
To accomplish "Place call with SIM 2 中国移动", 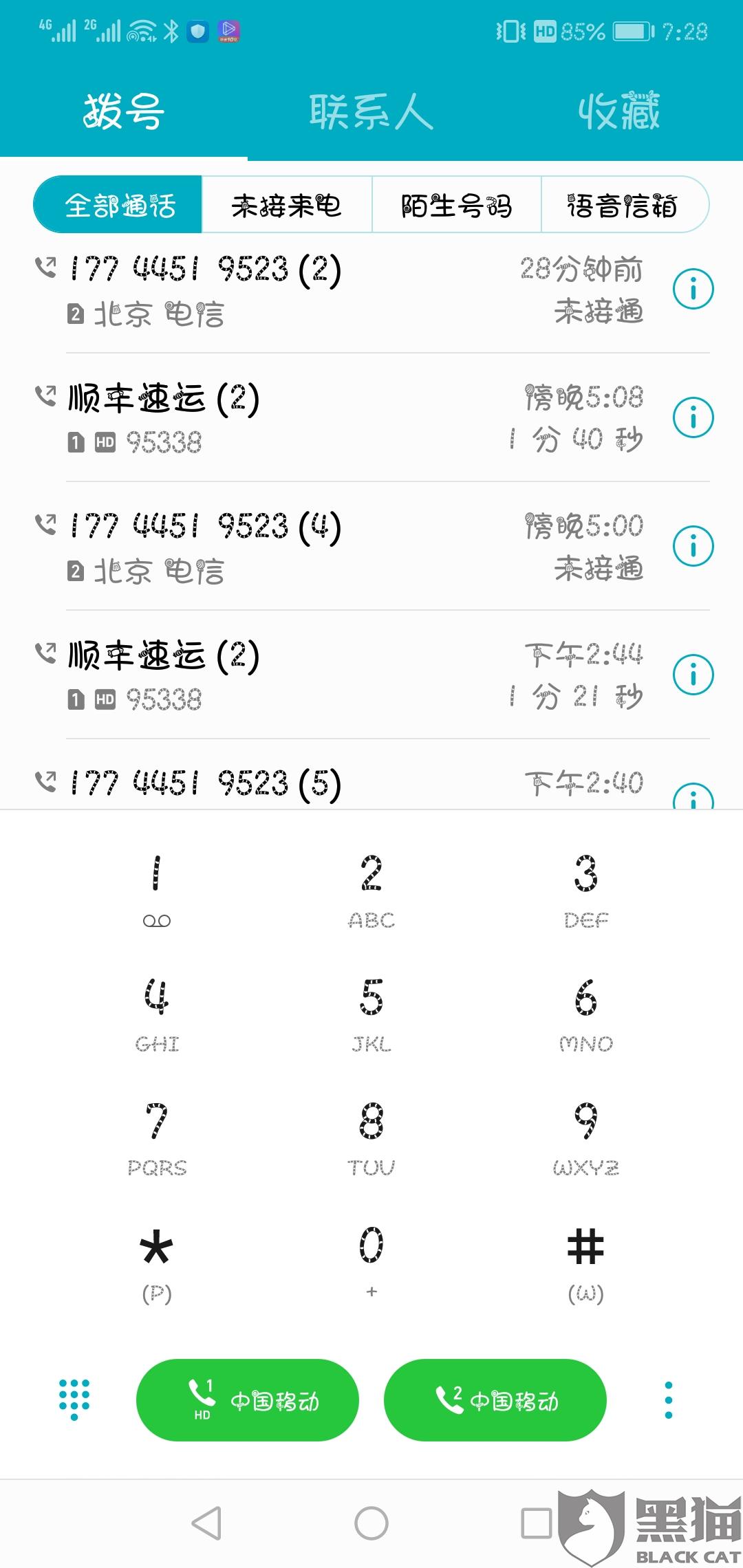I will pyautogui.click(x=495, y=1400).
